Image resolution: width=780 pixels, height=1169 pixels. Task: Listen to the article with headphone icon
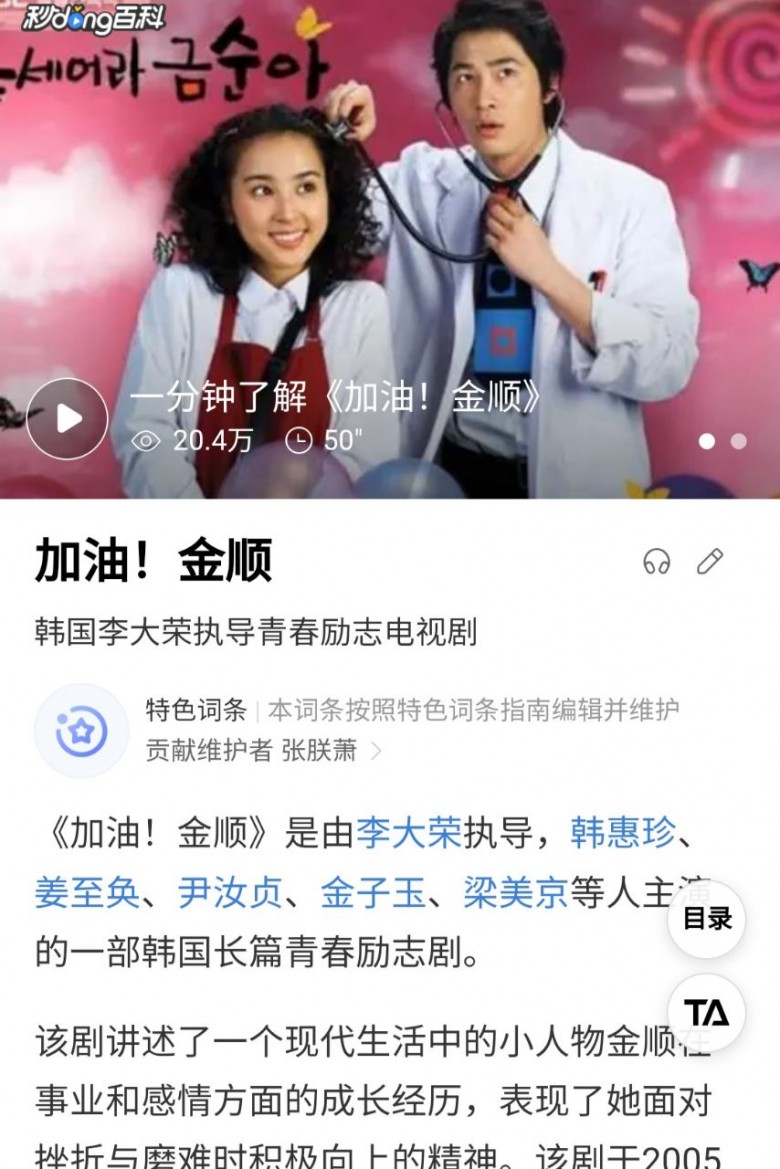tap(656, 561)
